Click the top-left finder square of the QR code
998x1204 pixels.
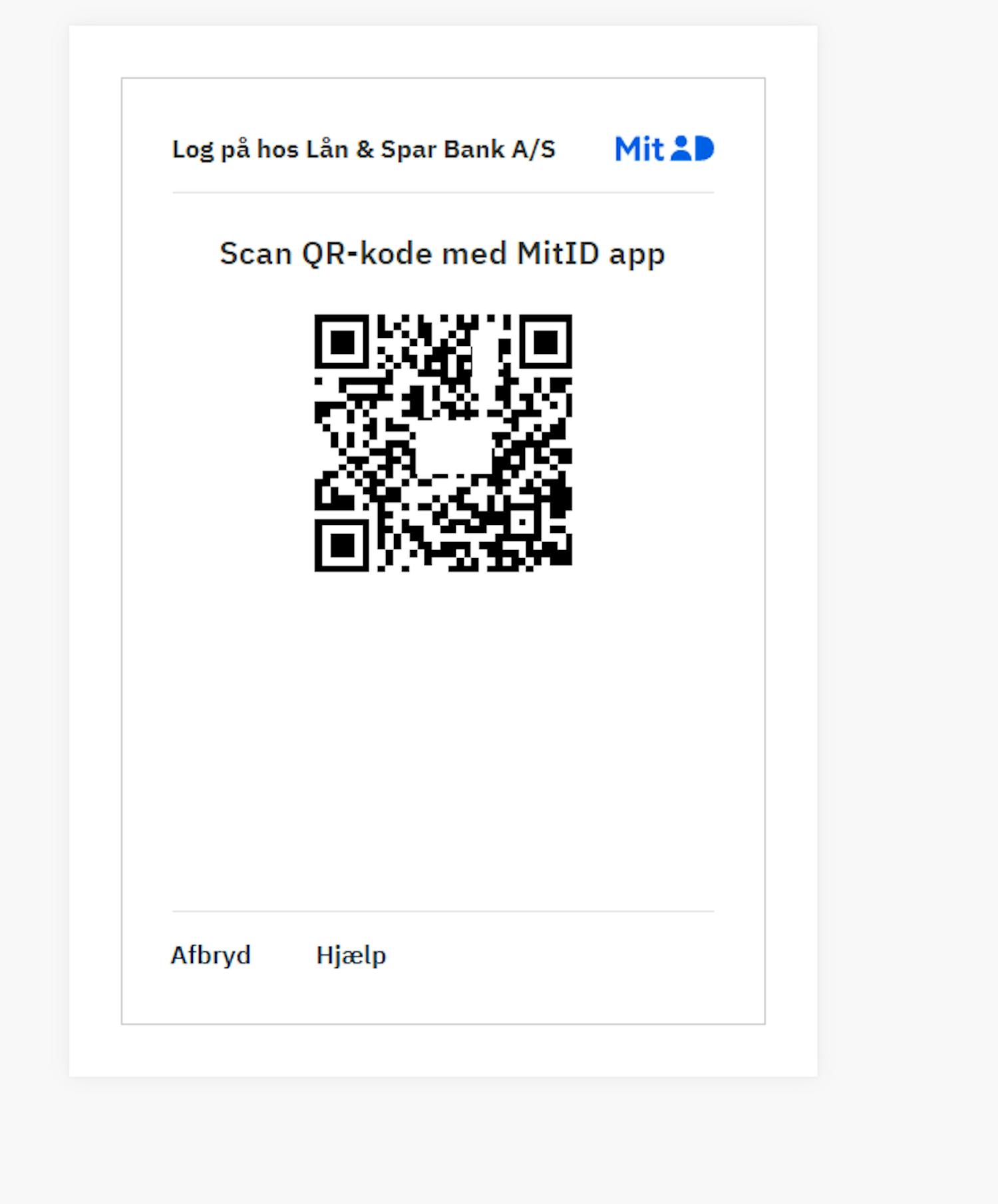click(341, 343)
